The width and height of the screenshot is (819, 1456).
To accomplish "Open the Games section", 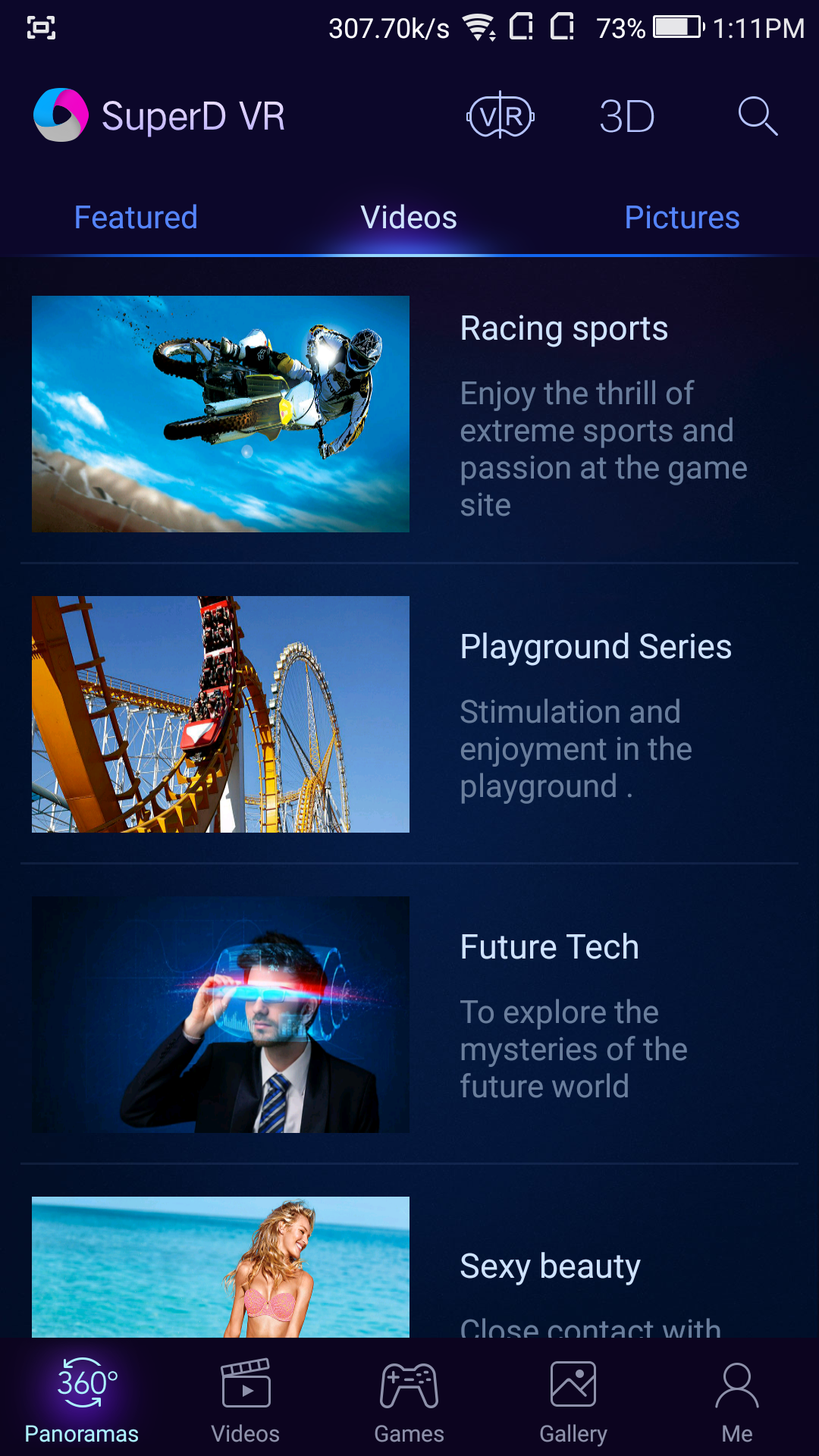I will tap(409, 1398).
